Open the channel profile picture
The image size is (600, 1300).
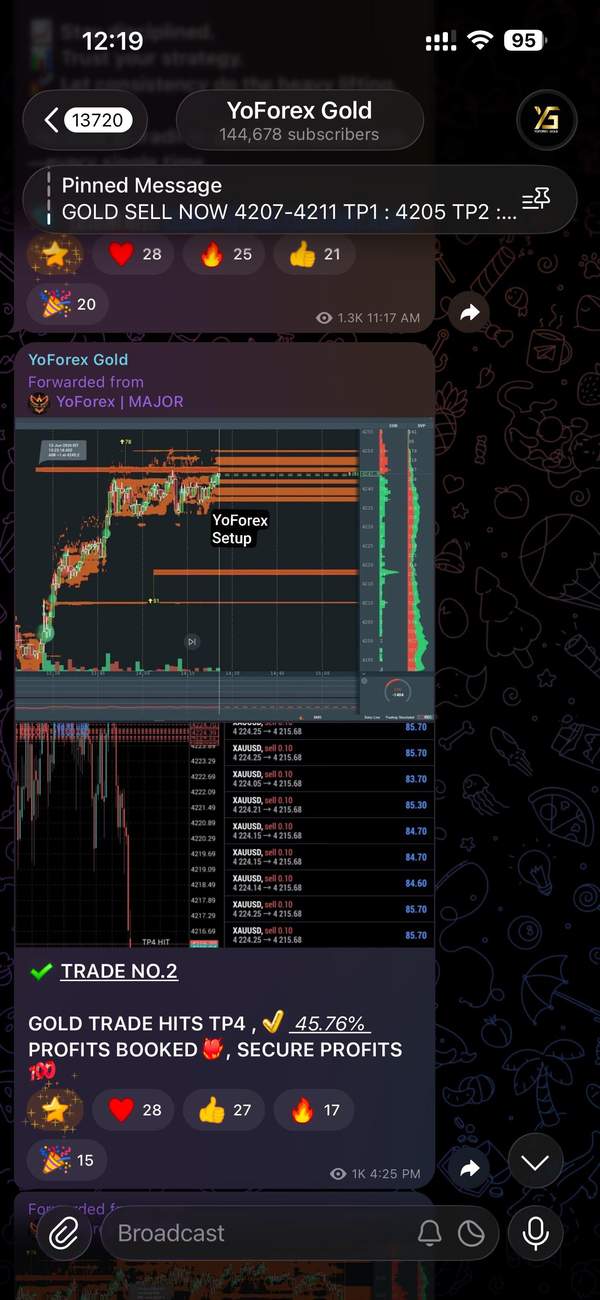pyautogui.click(x=546, y=121)
